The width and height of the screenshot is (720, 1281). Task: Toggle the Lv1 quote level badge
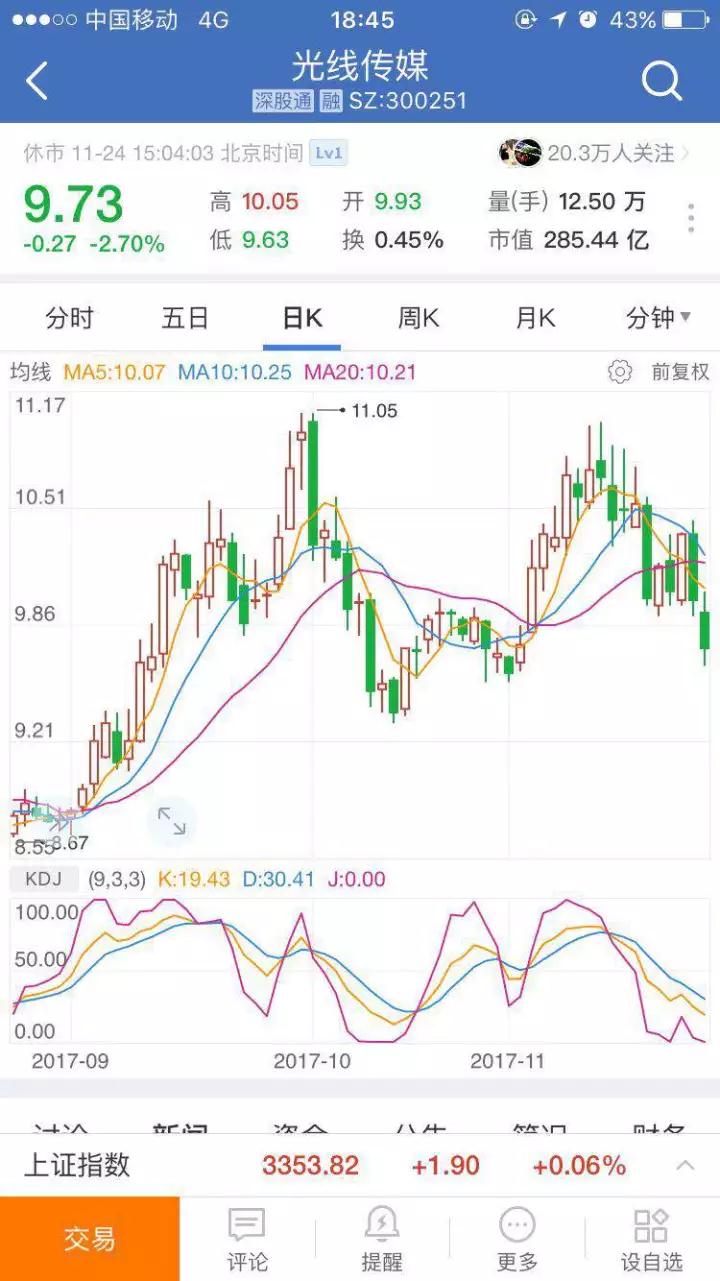tap(328, 152)
